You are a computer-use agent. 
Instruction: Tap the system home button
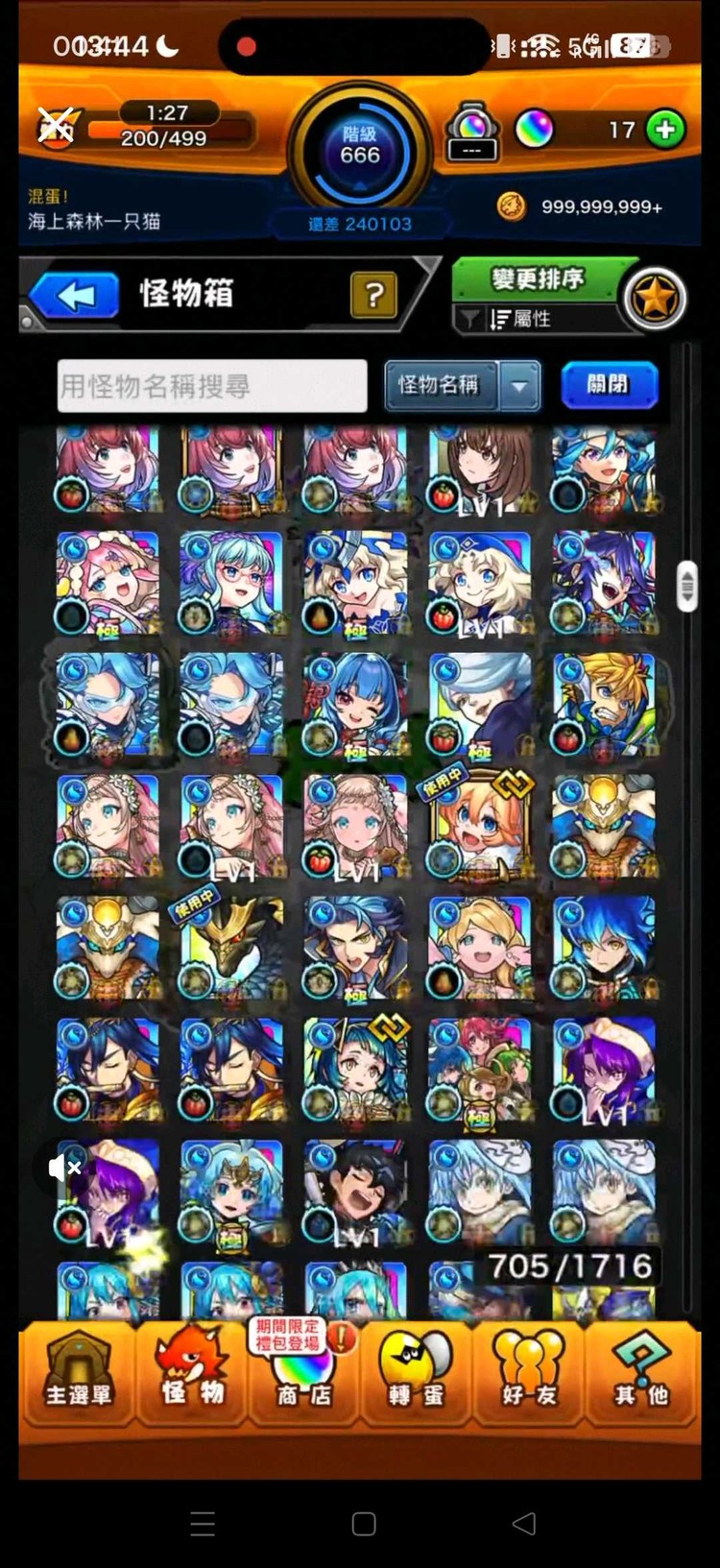(x=364, y=1523)
